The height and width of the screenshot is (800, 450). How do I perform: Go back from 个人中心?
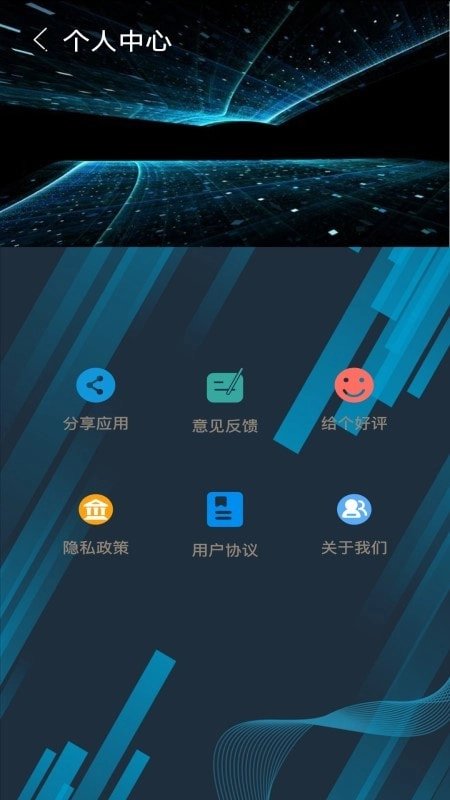(x=40, y=40)
